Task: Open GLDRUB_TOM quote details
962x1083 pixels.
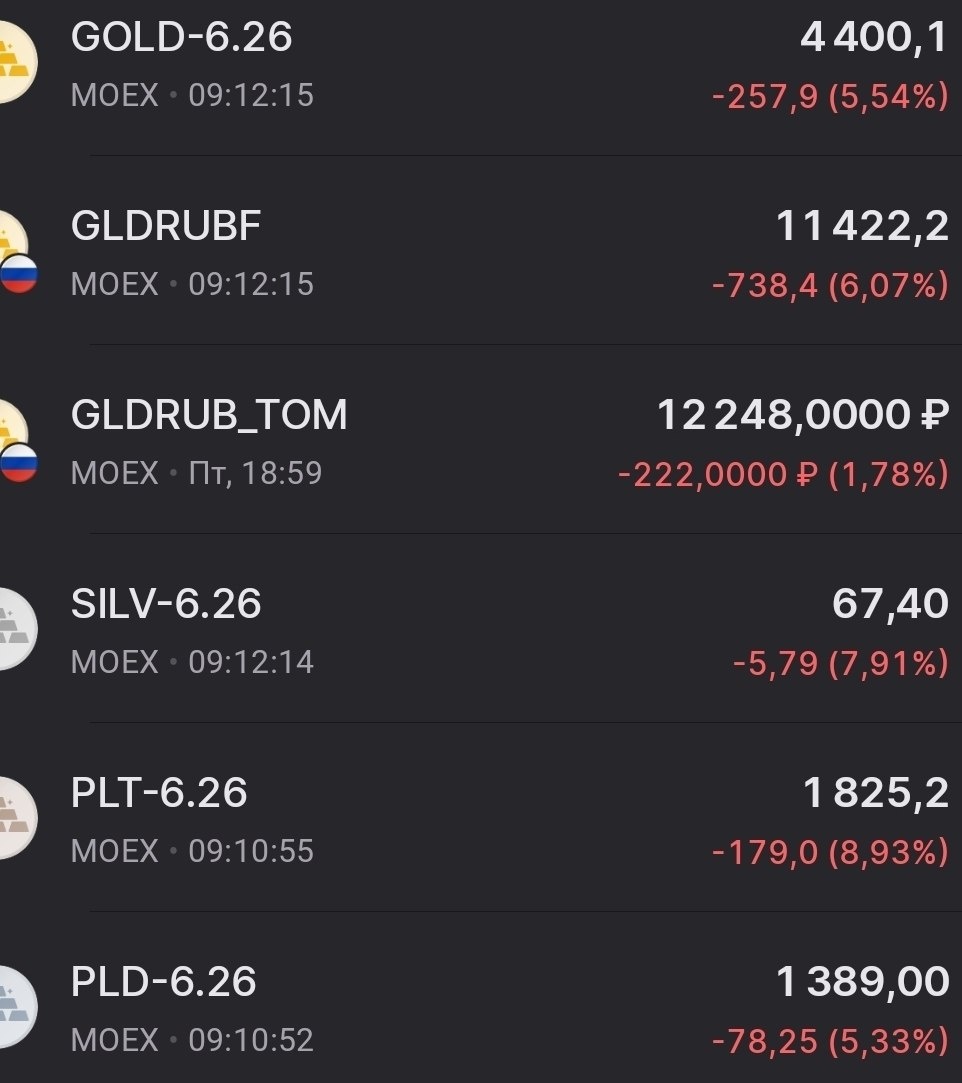Action: pos(209,415)
